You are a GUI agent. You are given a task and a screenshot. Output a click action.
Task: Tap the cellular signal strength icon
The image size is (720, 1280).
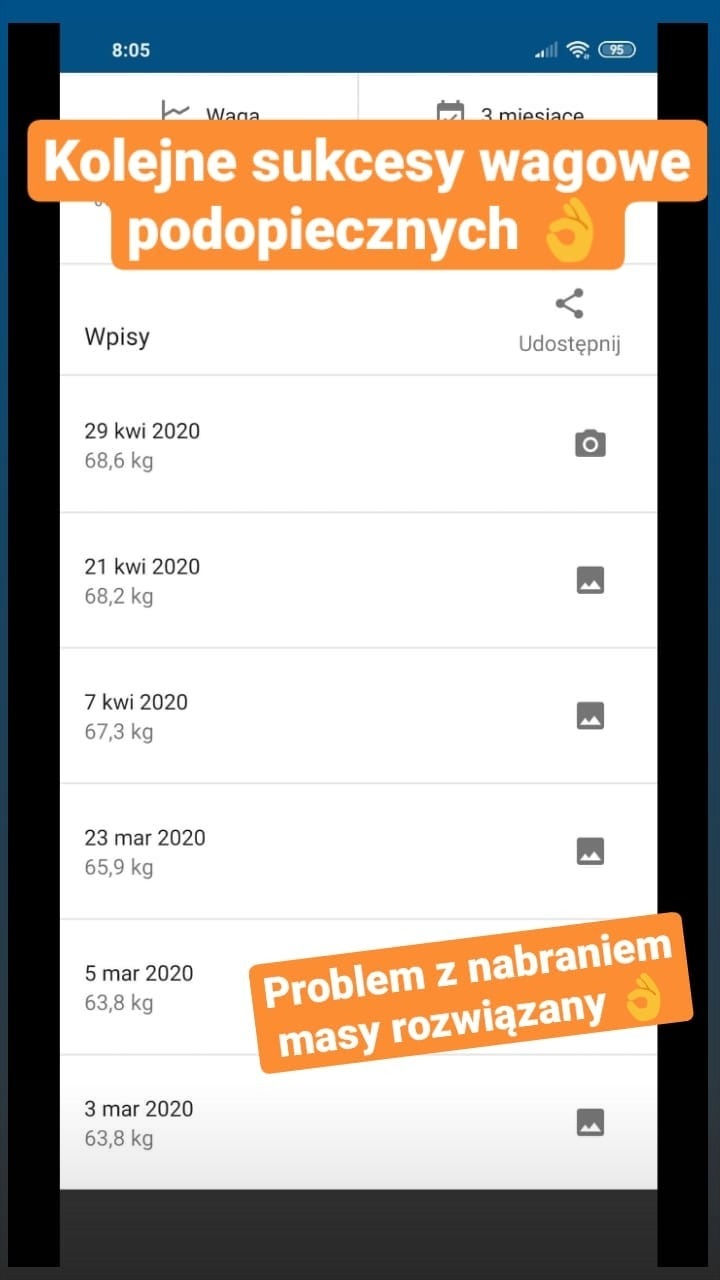pos(545,49)
